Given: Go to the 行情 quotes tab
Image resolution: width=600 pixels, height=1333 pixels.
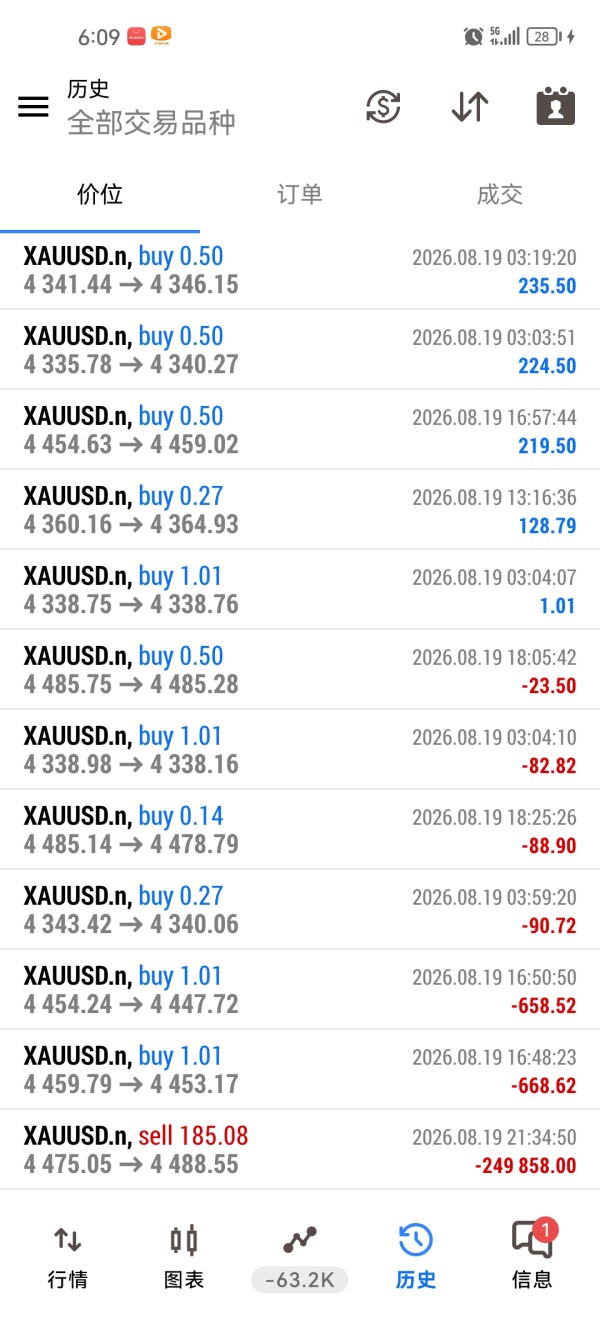Looking at the screenshot, I should (68, 1257).
